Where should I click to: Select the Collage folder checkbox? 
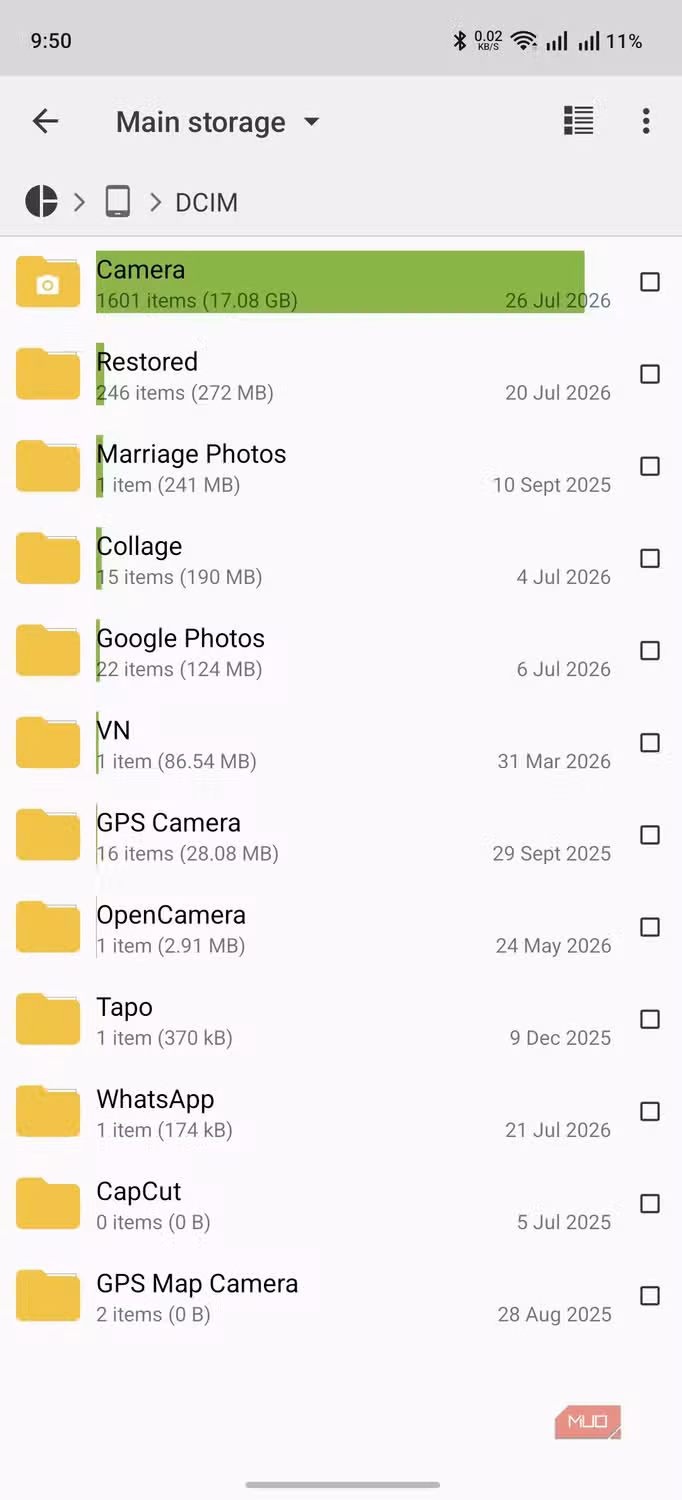point(650,558)
